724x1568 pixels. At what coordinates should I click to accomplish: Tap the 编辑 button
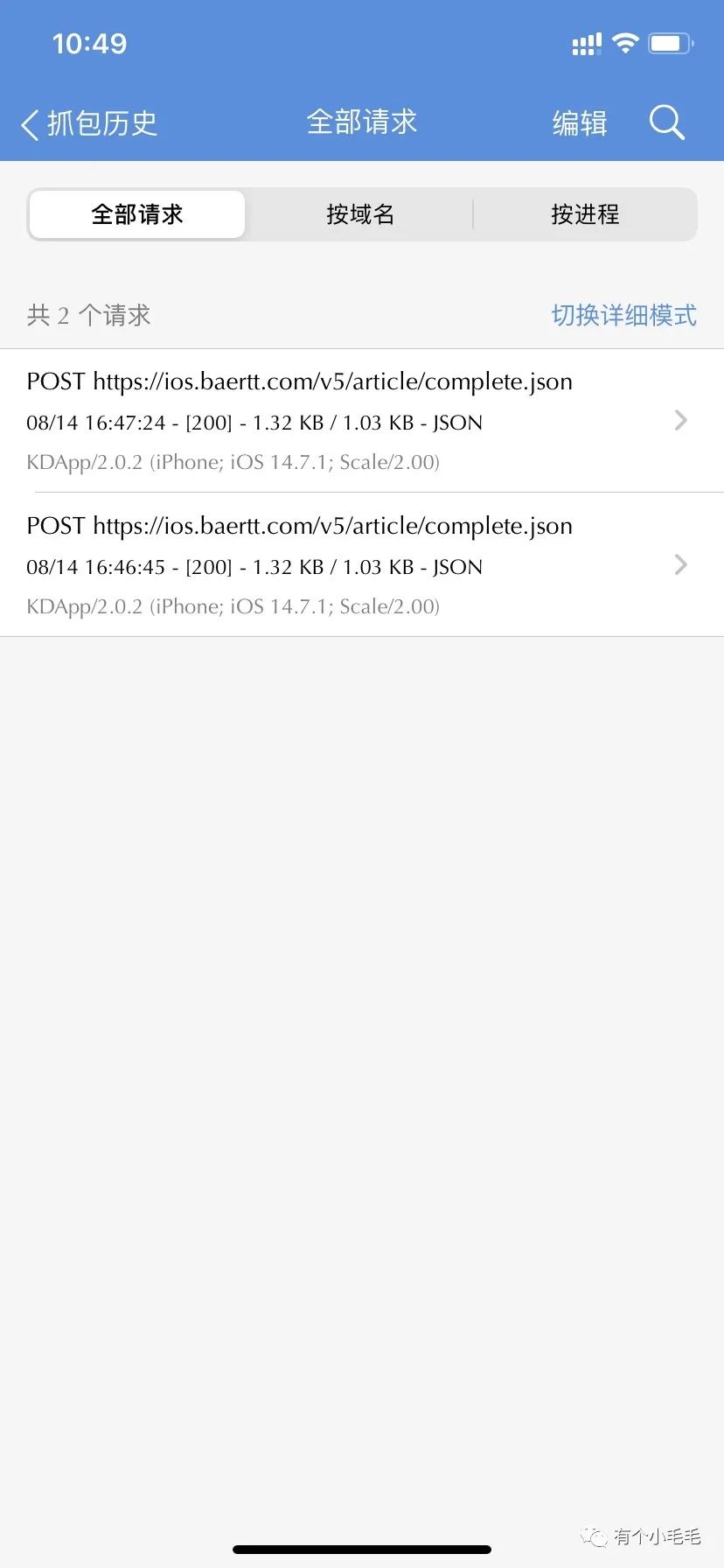[579, 123]
